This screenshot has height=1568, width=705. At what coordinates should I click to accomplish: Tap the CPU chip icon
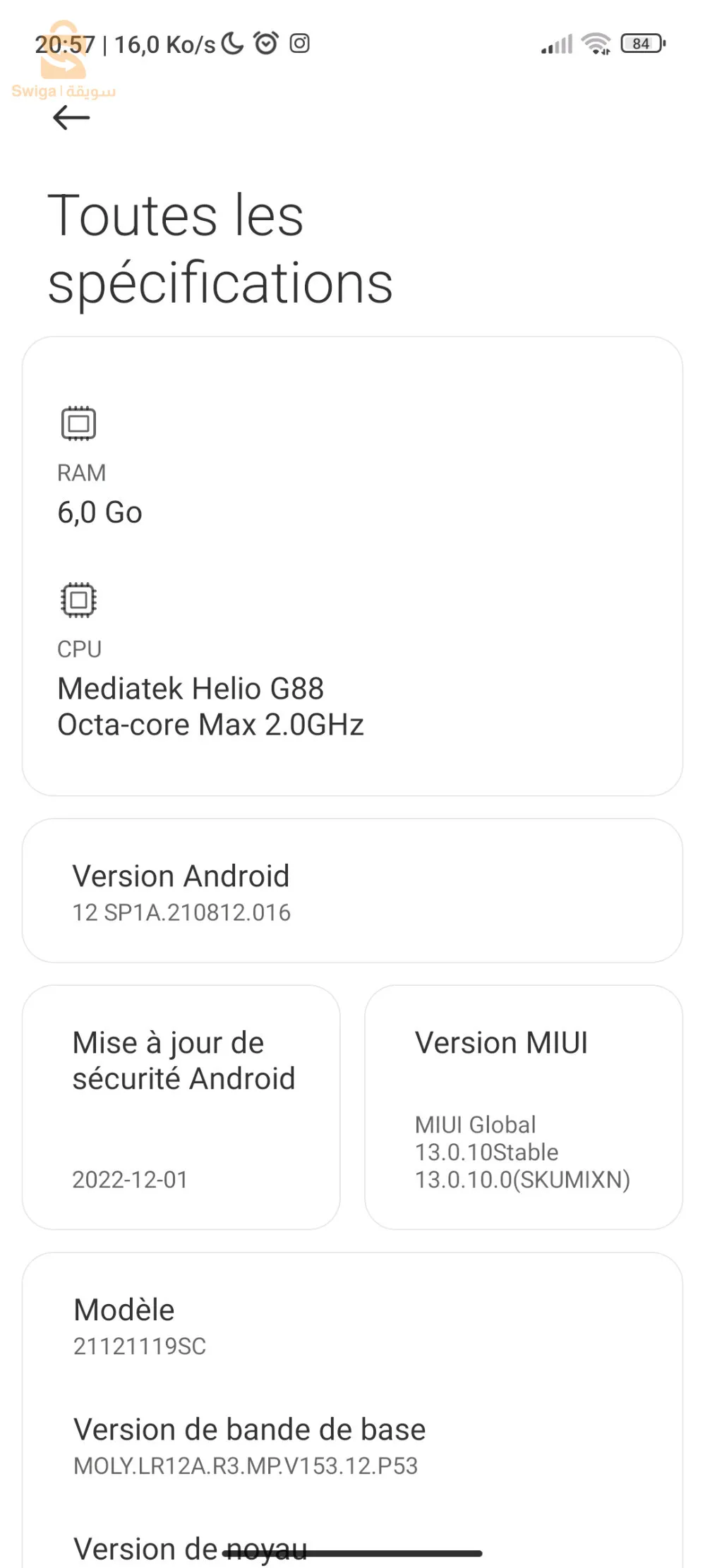point(78,599)
